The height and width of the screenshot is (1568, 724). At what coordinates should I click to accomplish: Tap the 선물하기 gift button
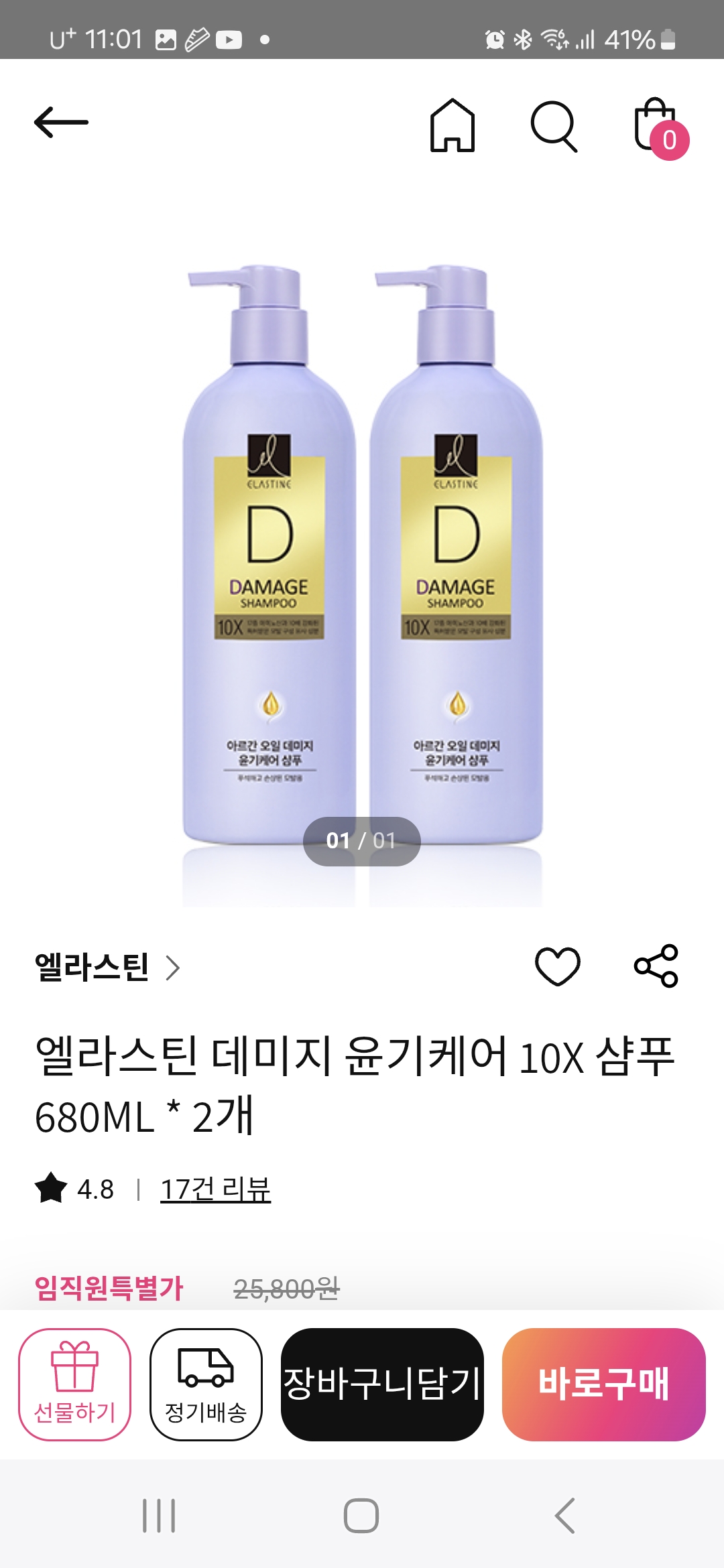(x=74, y=1384)
